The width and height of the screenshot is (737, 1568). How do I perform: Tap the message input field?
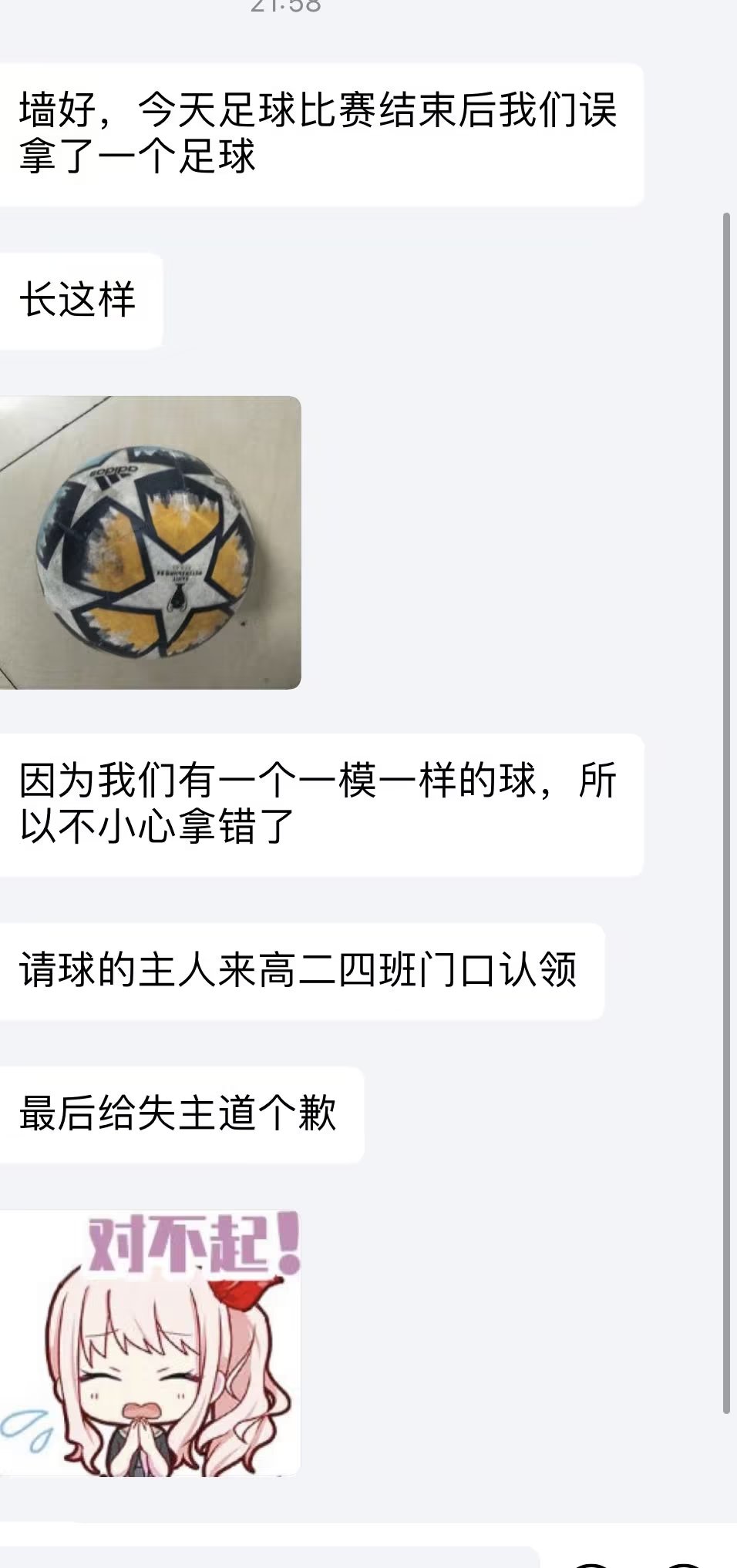[270, 1558]
